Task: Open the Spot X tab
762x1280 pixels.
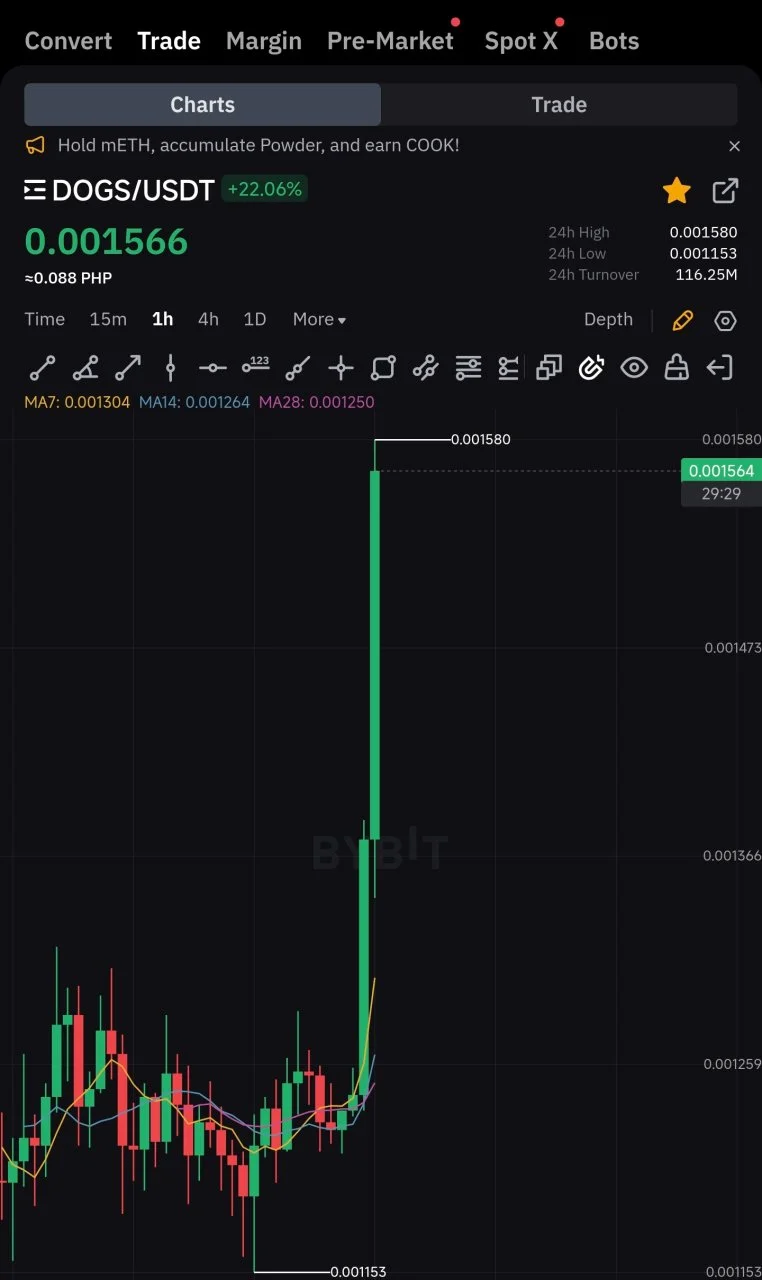Action: tap(521, 41)
